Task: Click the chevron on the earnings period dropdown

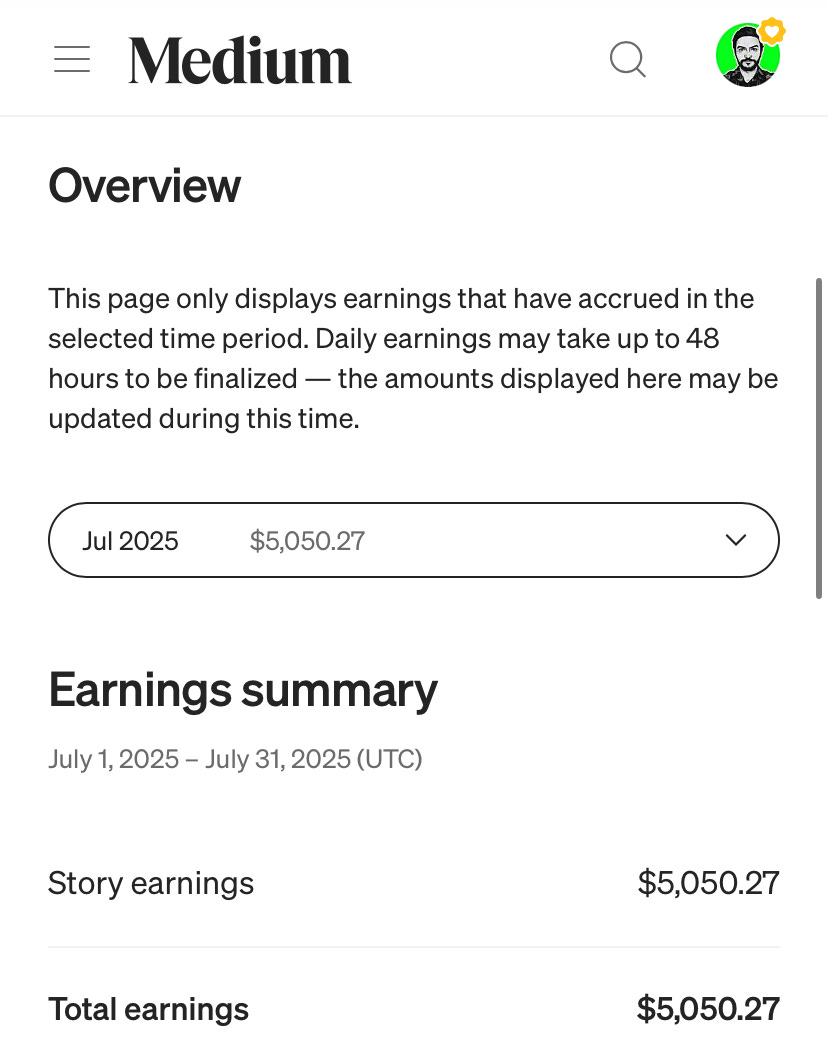Action: pos(735,540)
